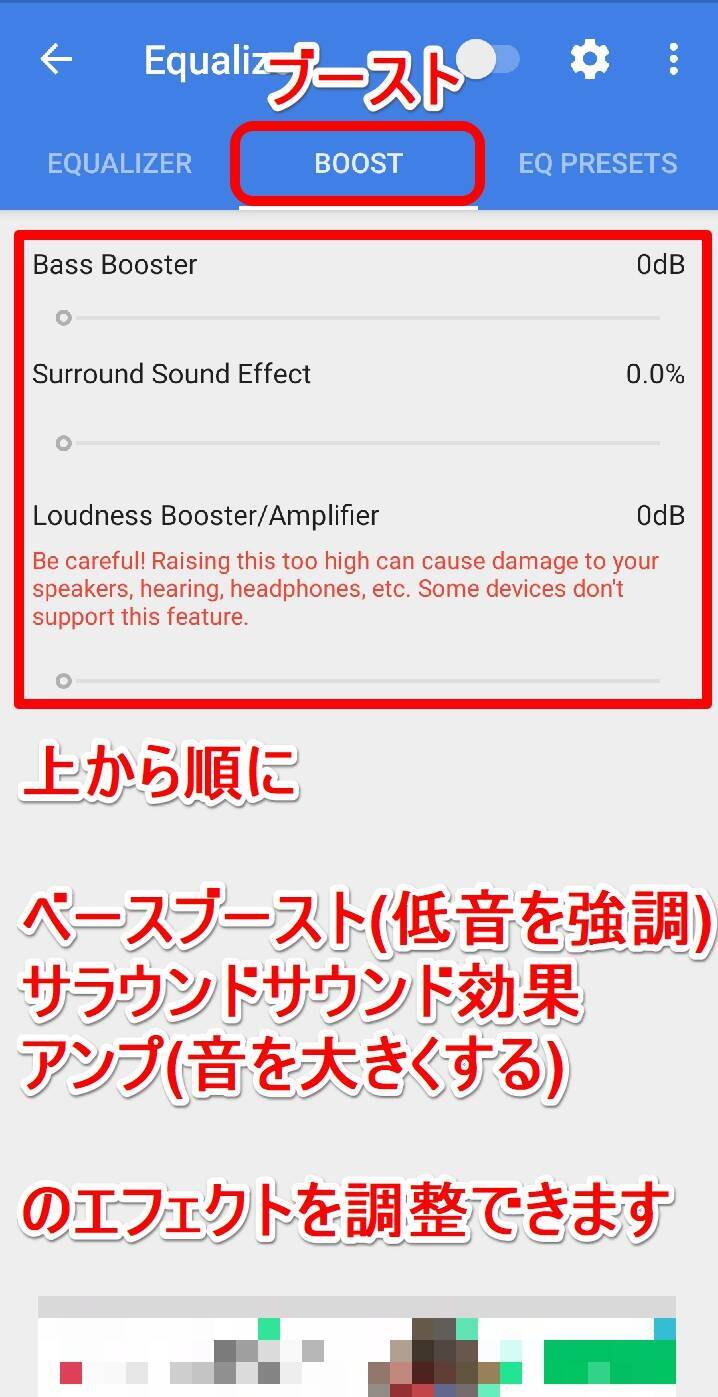
Task: Open the settings gear
Action: point(590,60)
